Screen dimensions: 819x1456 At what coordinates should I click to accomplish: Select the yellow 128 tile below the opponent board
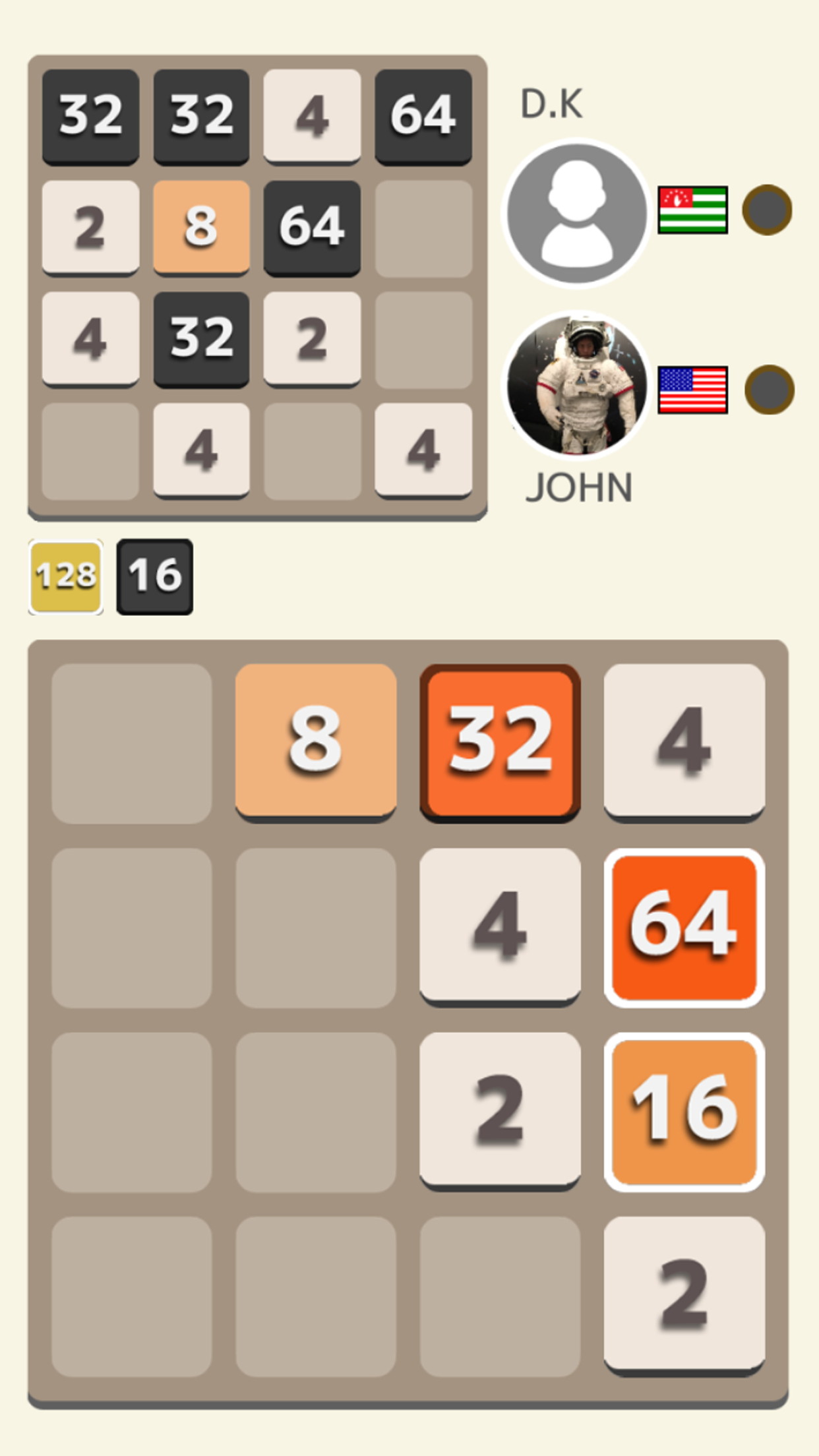point(66,576)
